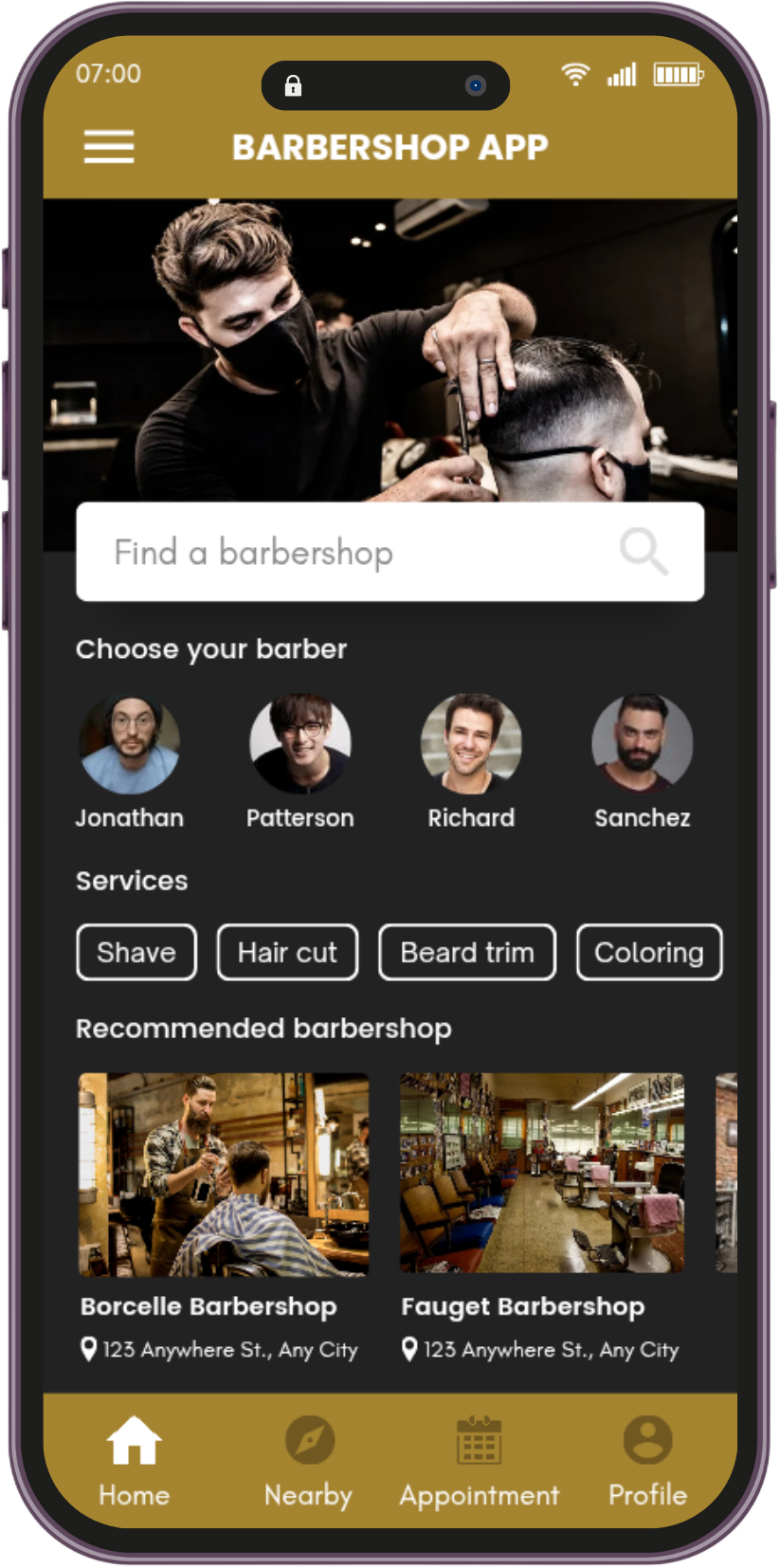Select the Hair cut service
The image size is (779, 1568).
[x=287, y=952]
